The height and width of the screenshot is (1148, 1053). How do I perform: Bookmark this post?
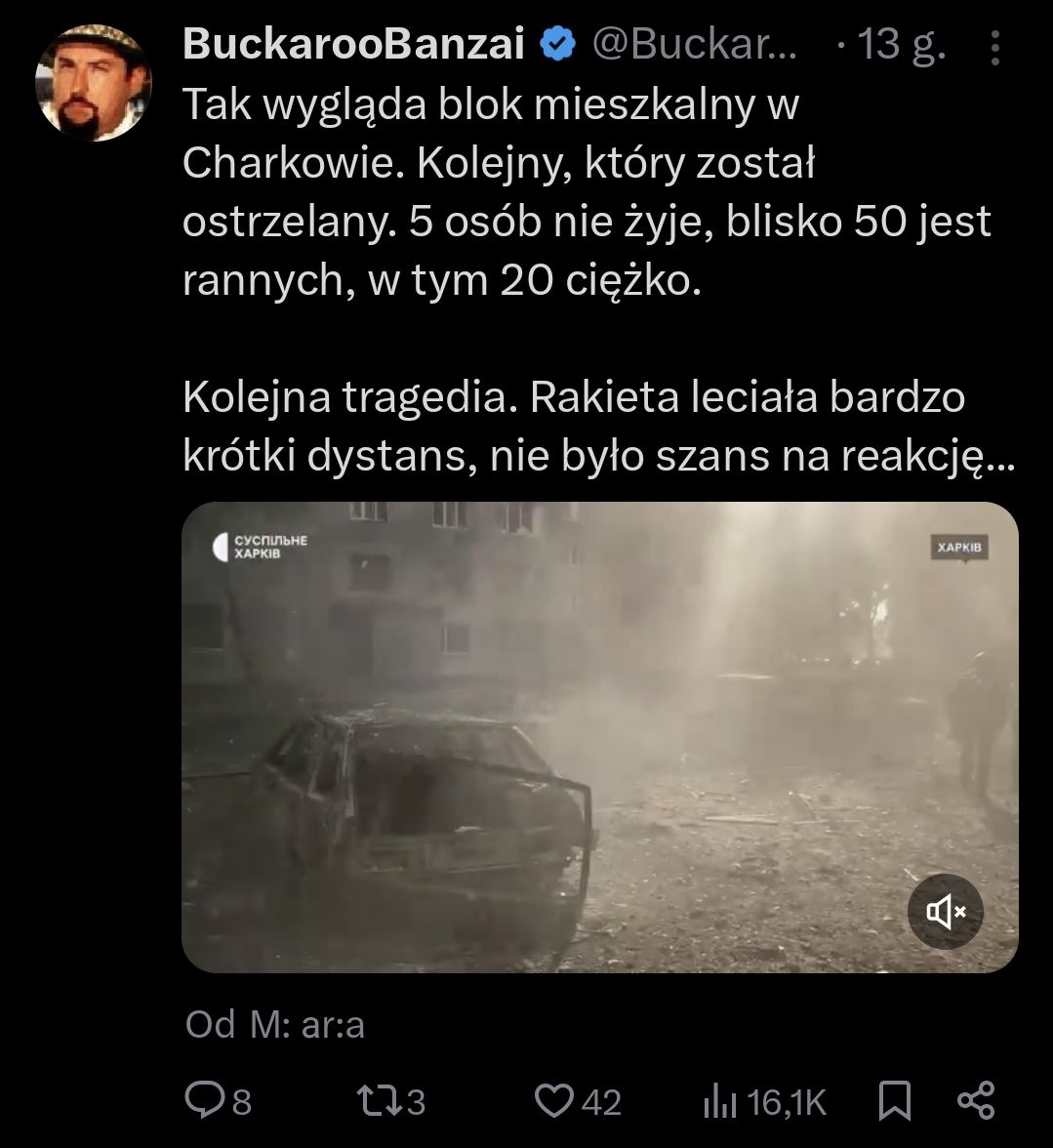[x=894, y=1101]
